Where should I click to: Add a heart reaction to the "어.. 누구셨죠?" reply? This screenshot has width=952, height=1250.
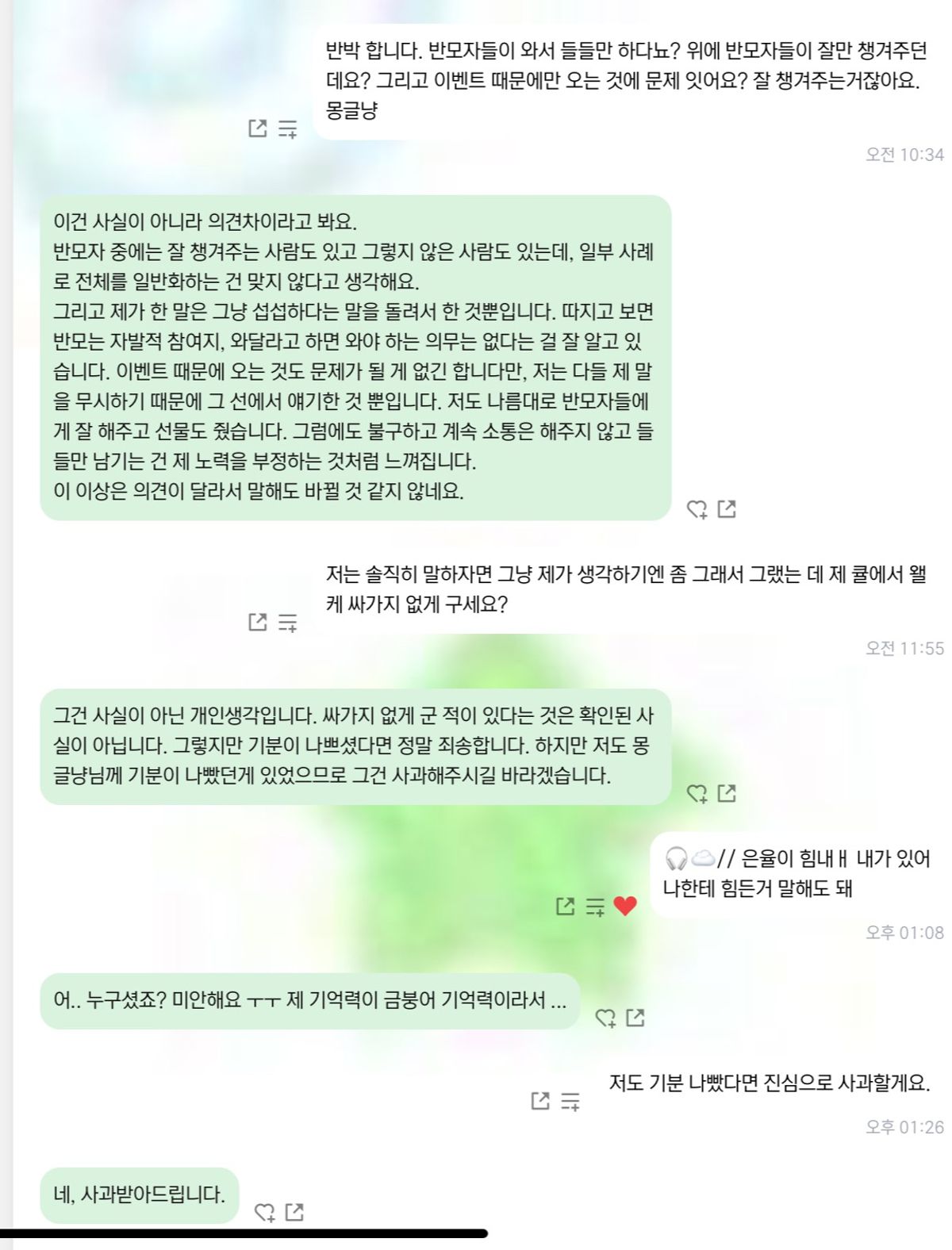605,1018
